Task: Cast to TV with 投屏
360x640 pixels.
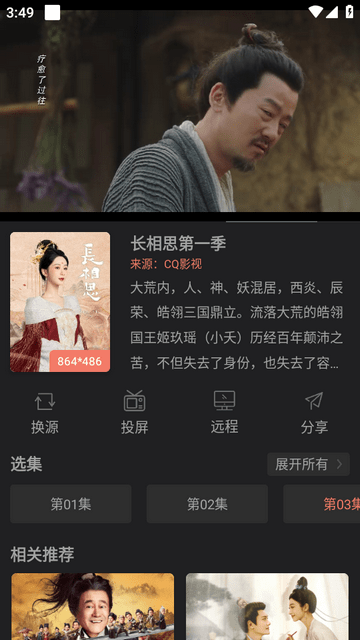Action: [135, 412]
